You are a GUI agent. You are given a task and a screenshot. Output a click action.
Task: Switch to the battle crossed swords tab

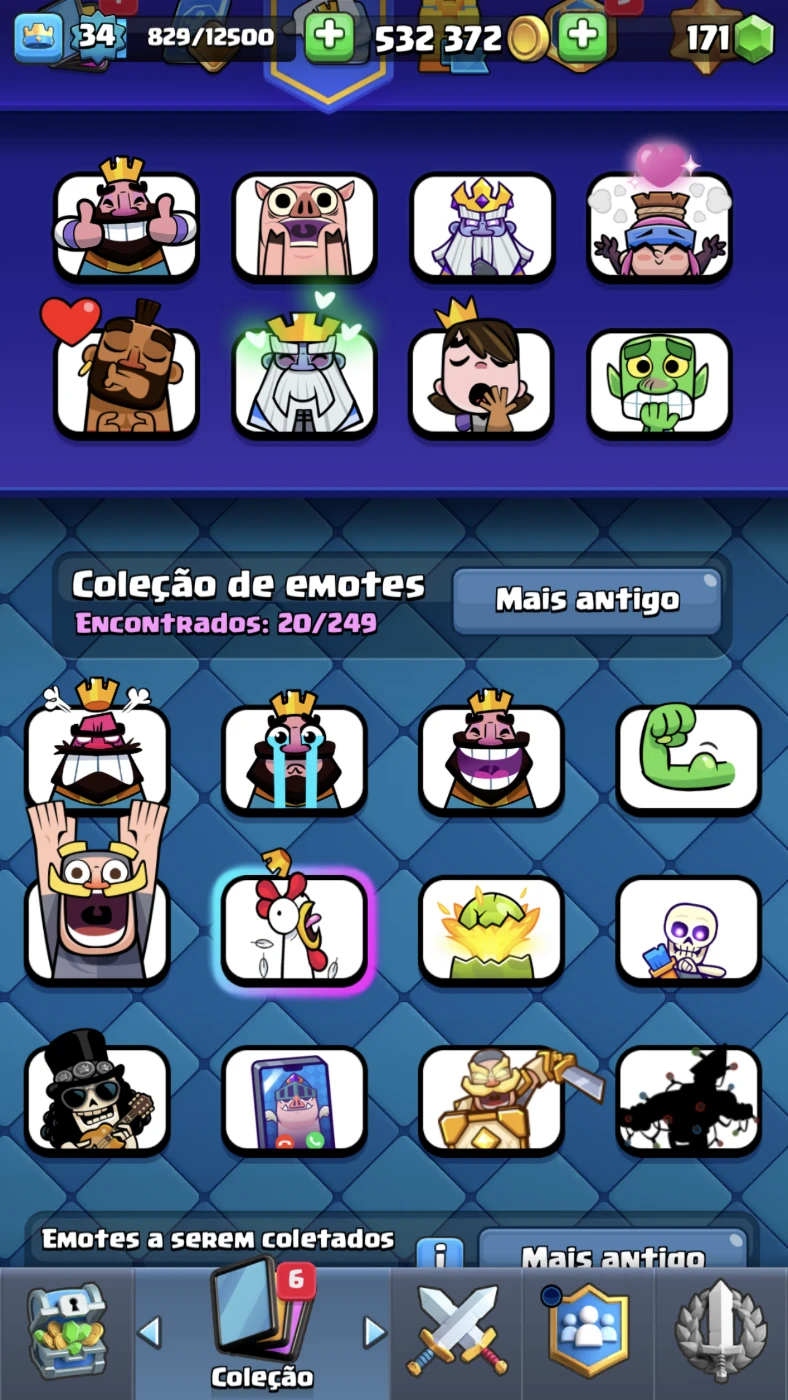point(457,1333)
